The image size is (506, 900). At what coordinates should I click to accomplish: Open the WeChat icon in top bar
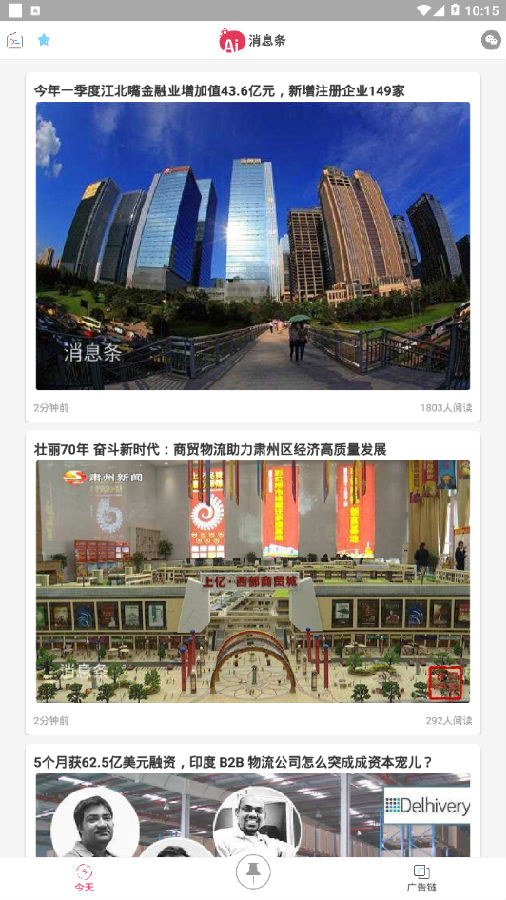[491, 40]
